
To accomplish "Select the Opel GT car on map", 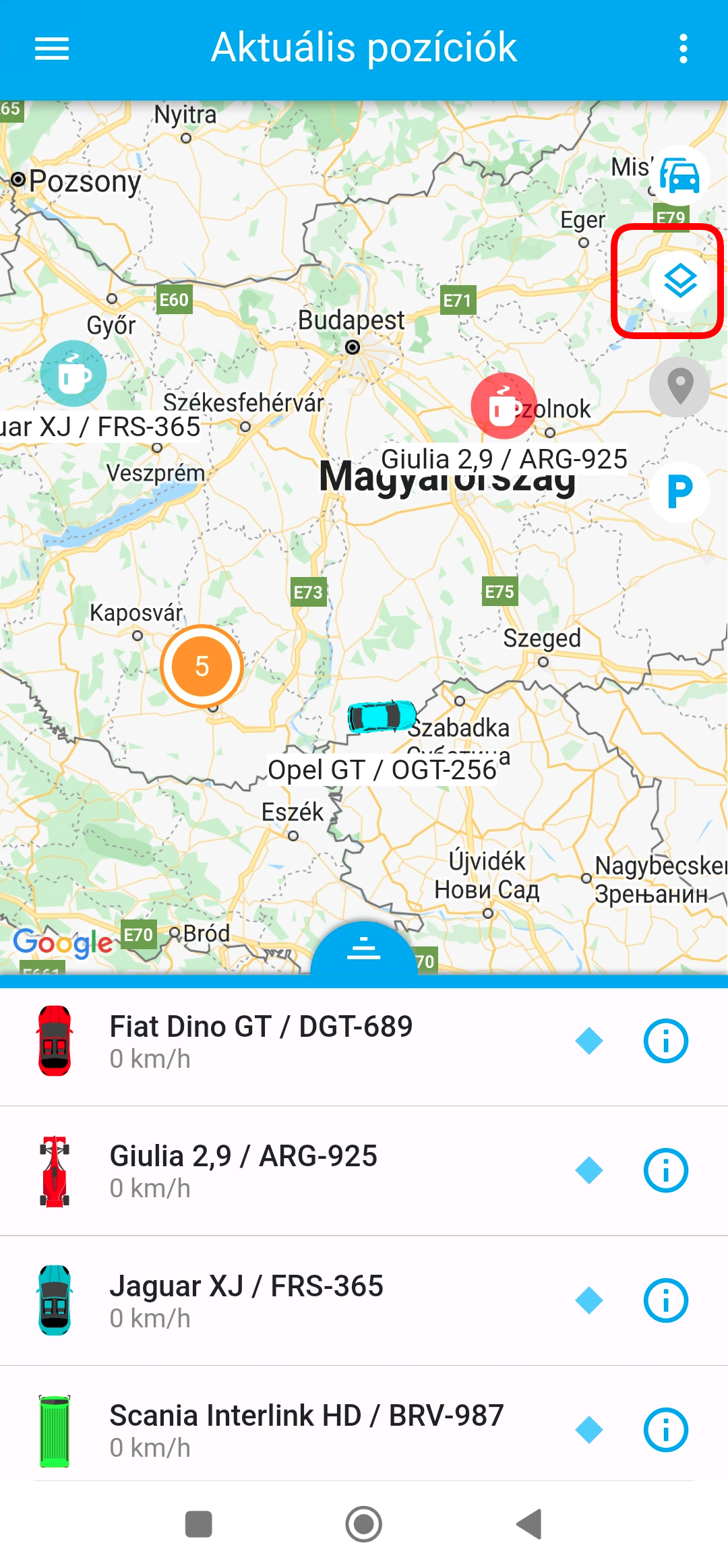I will point(382,716).
